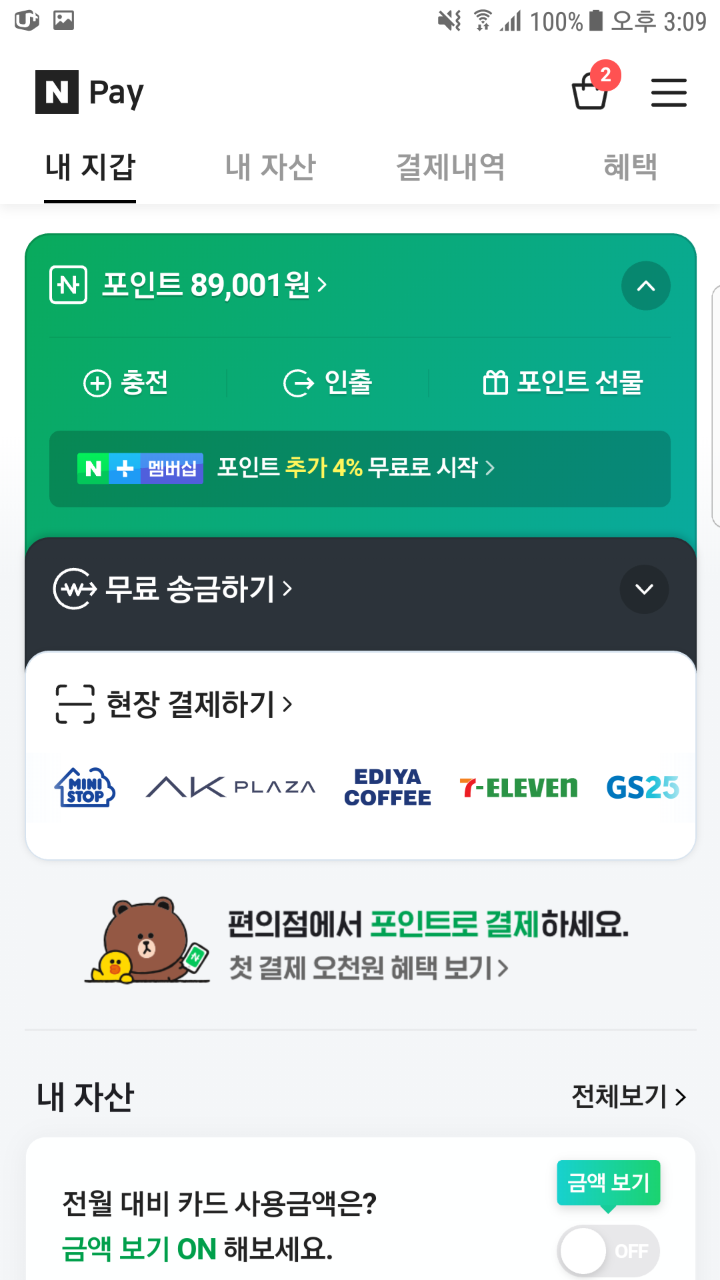Turn on the 금액 보기 switch
The height and width of the screenshot is (1280, 720).
608,1251
